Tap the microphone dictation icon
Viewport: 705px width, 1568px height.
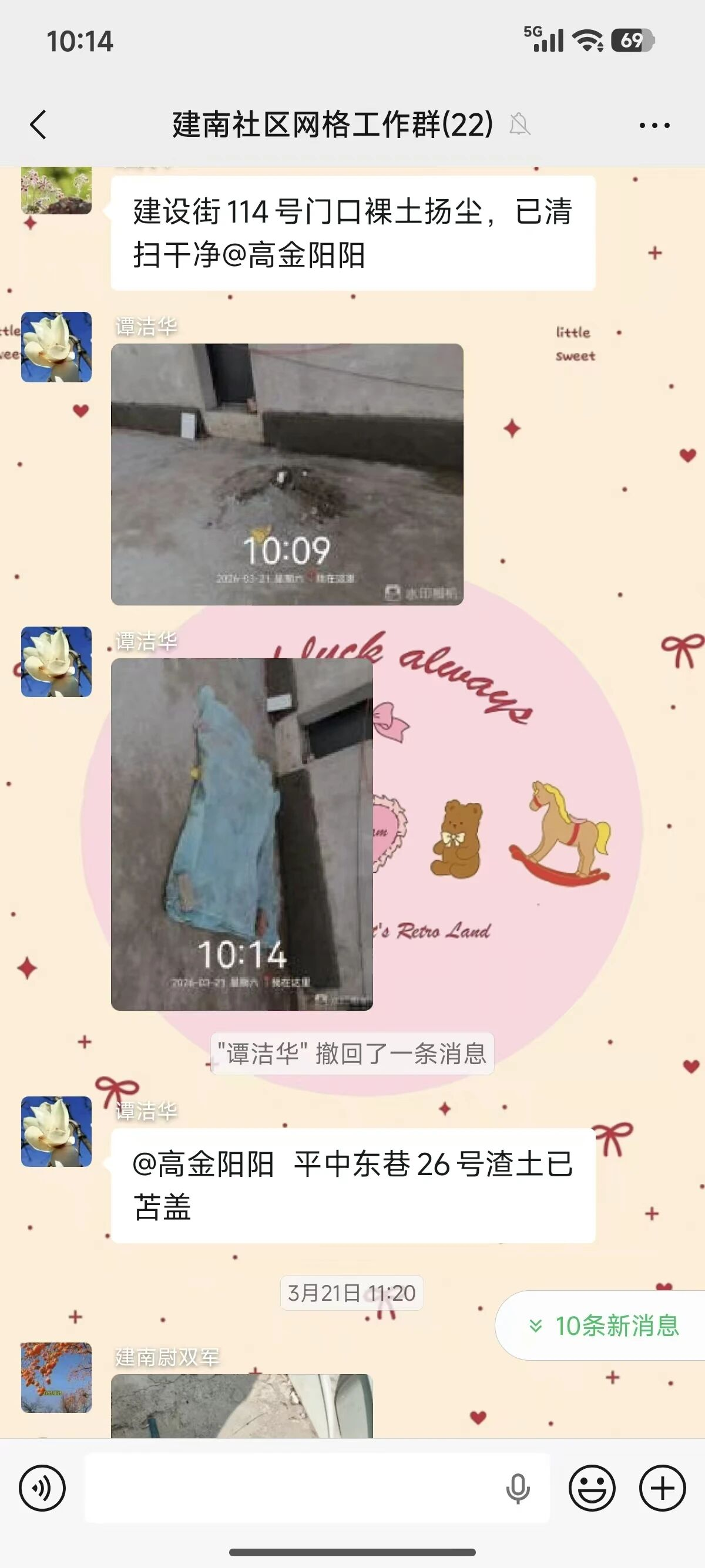(x=518, y=1488)
